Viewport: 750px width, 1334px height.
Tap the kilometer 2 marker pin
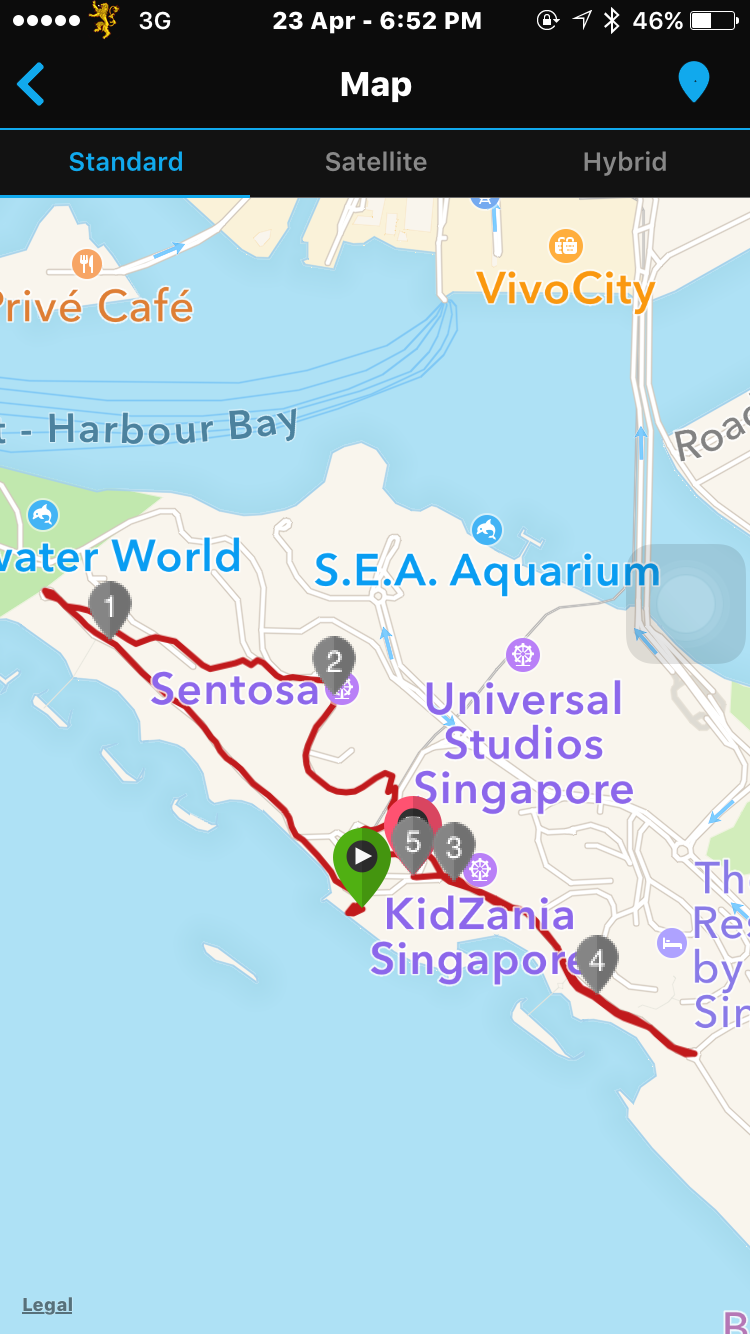click(334, 662)
